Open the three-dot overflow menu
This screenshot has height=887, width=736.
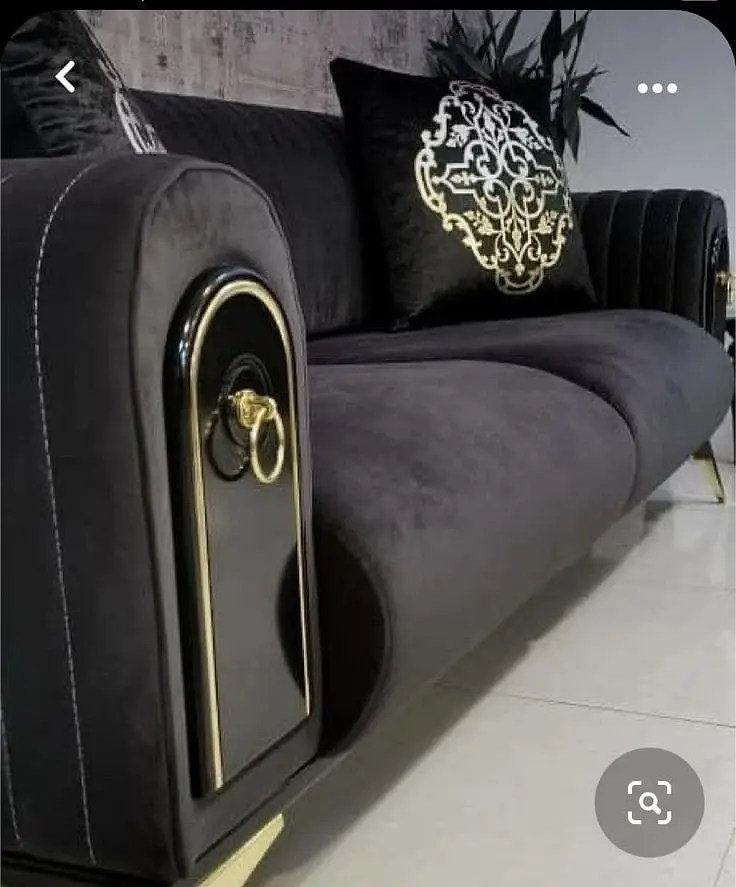pyautogui.click(x=657, y=88)
